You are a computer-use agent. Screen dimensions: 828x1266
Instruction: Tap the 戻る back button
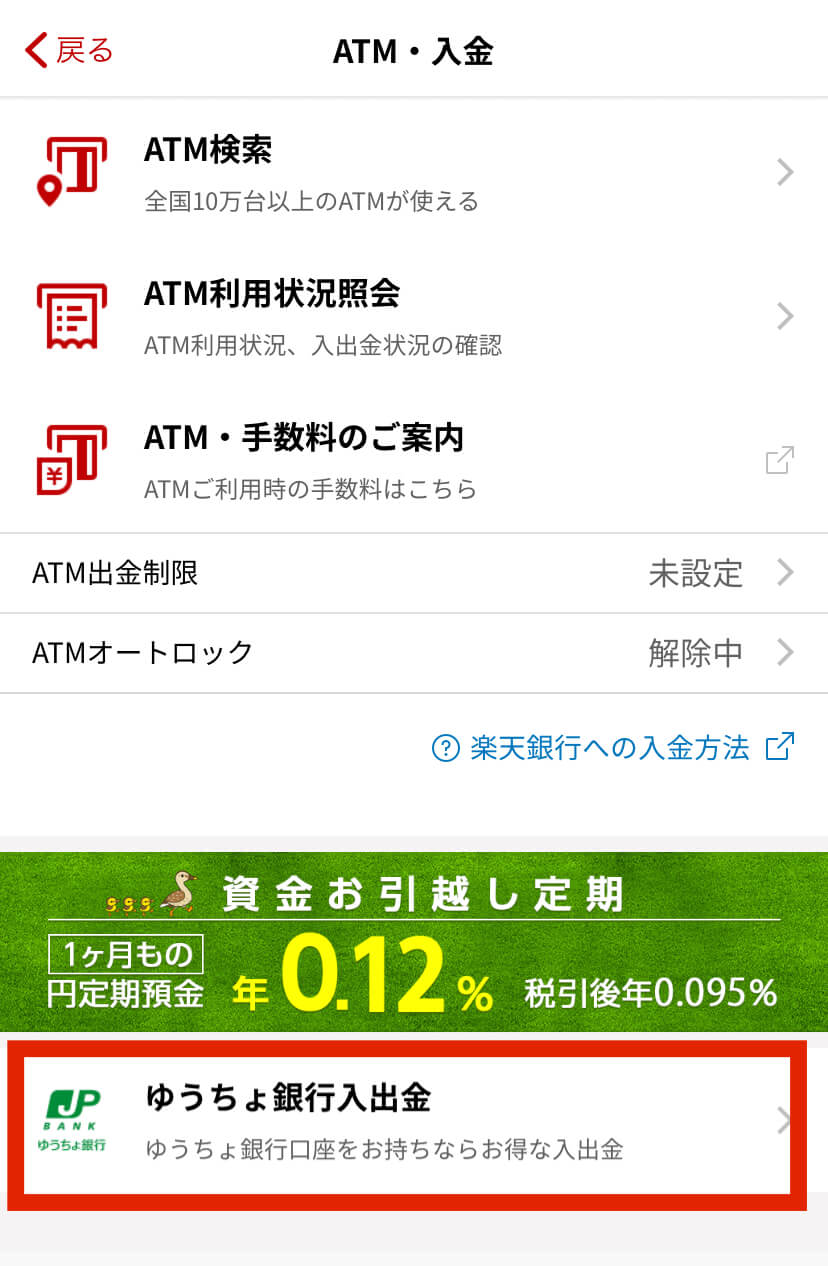click(x=65, y=49)
